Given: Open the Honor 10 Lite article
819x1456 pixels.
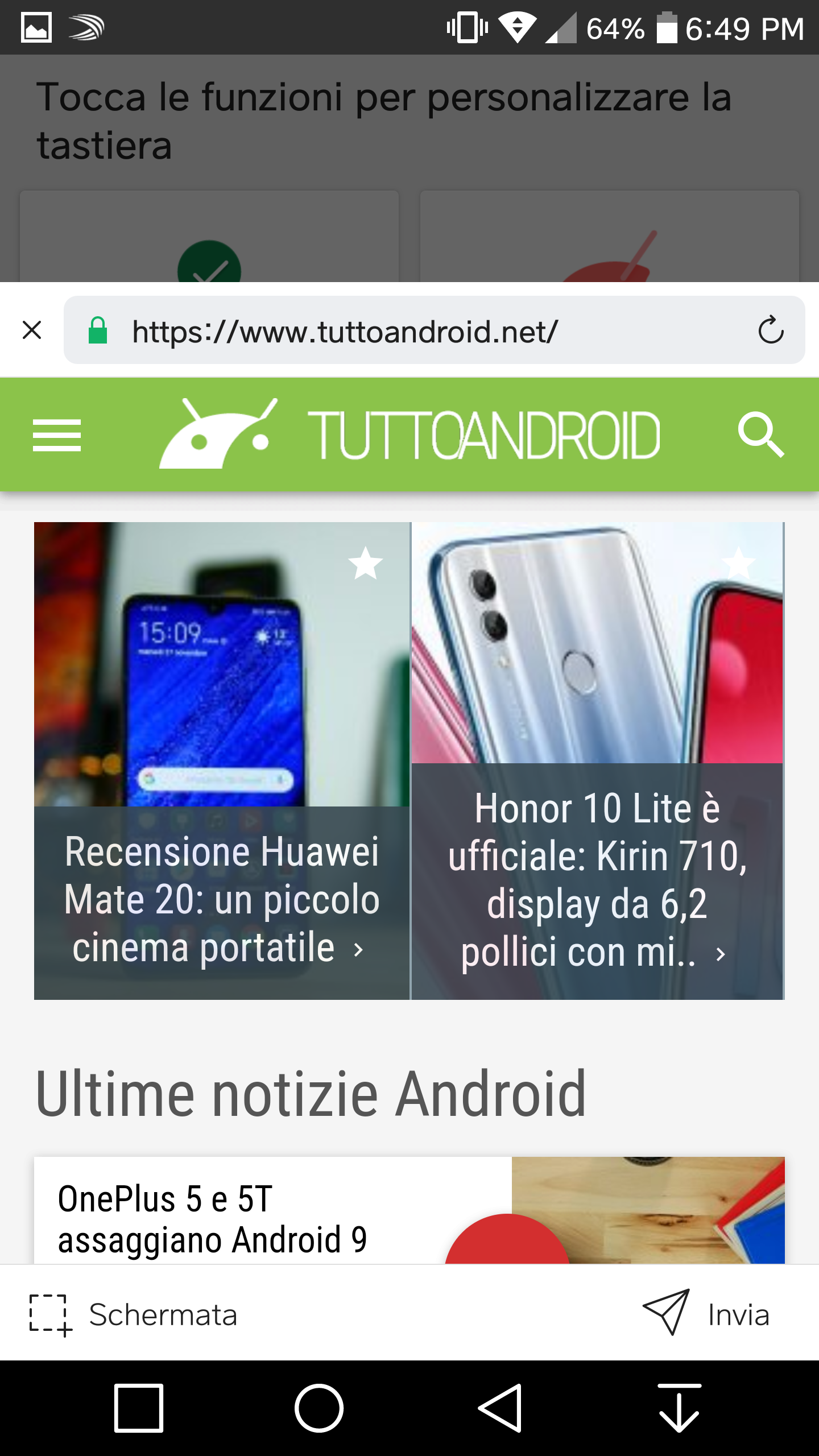Looking at the screenshot, I should [x=597, y=761].
